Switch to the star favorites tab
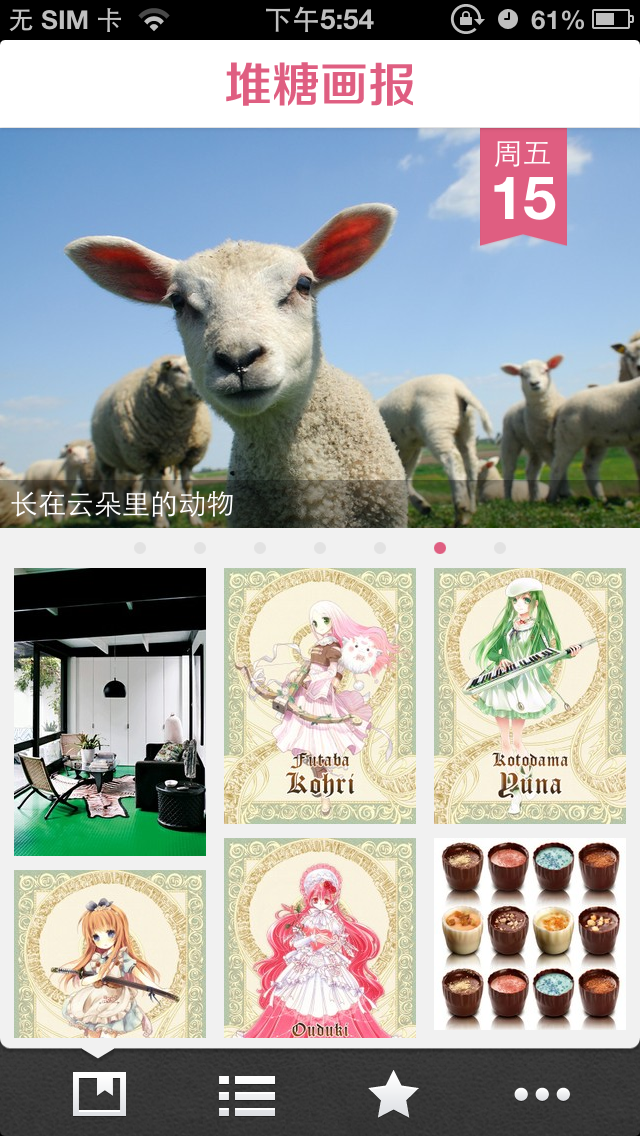640x1136 pixels. [x=394, y=1094]
